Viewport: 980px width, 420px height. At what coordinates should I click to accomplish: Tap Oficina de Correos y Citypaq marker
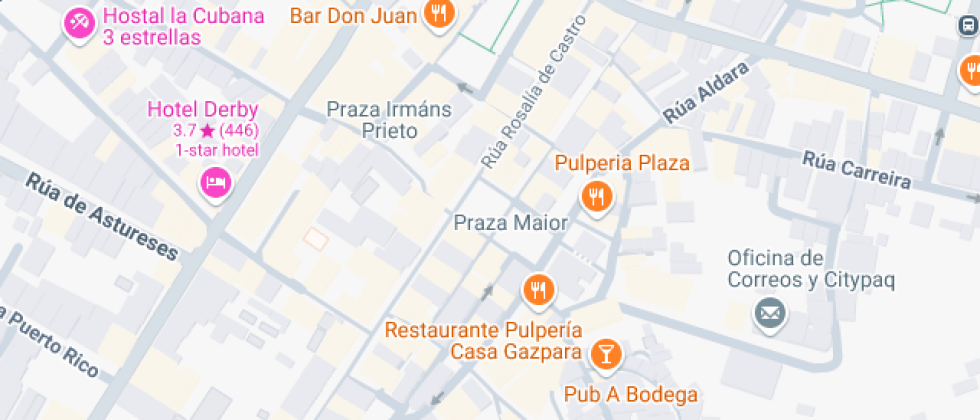770,313
